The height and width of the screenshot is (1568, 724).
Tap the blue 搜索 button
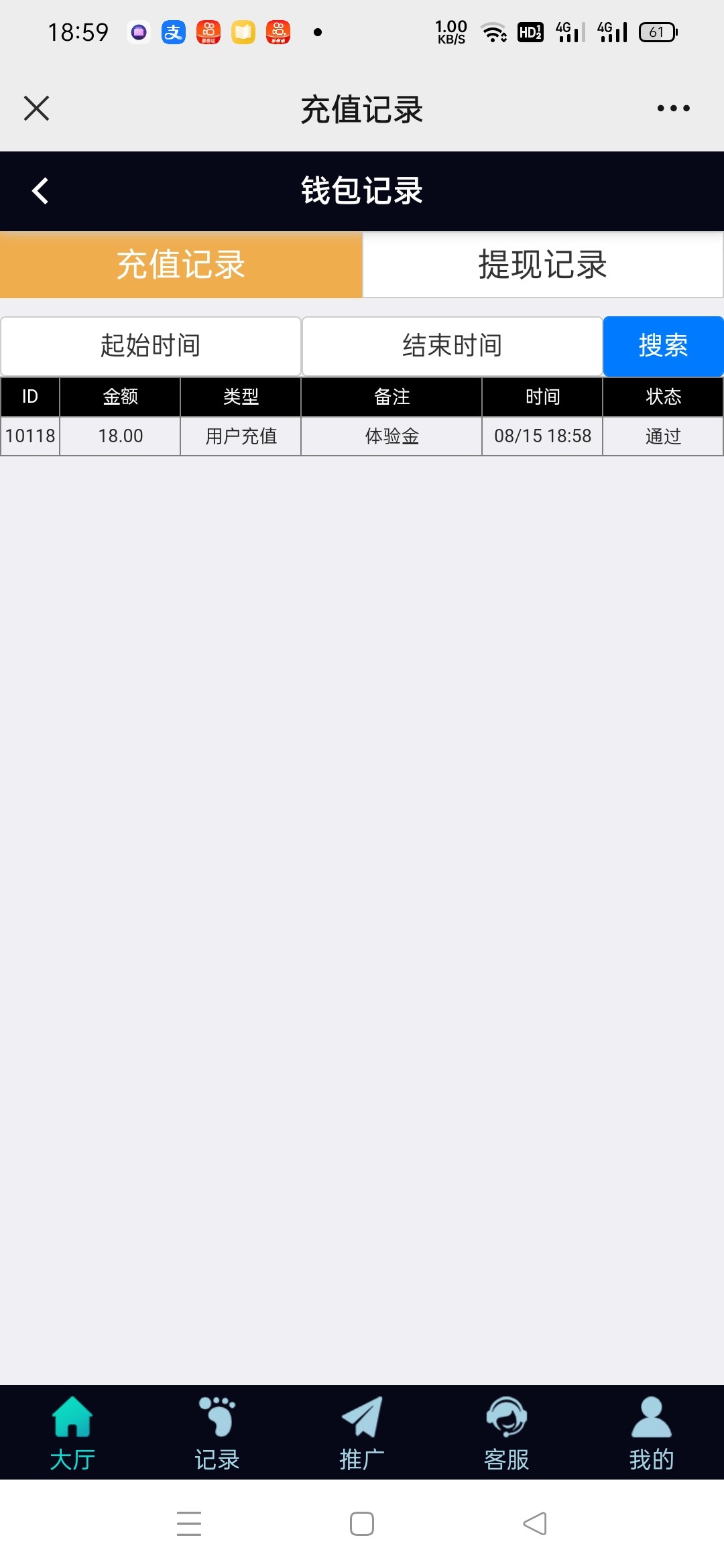pos(664,346)
